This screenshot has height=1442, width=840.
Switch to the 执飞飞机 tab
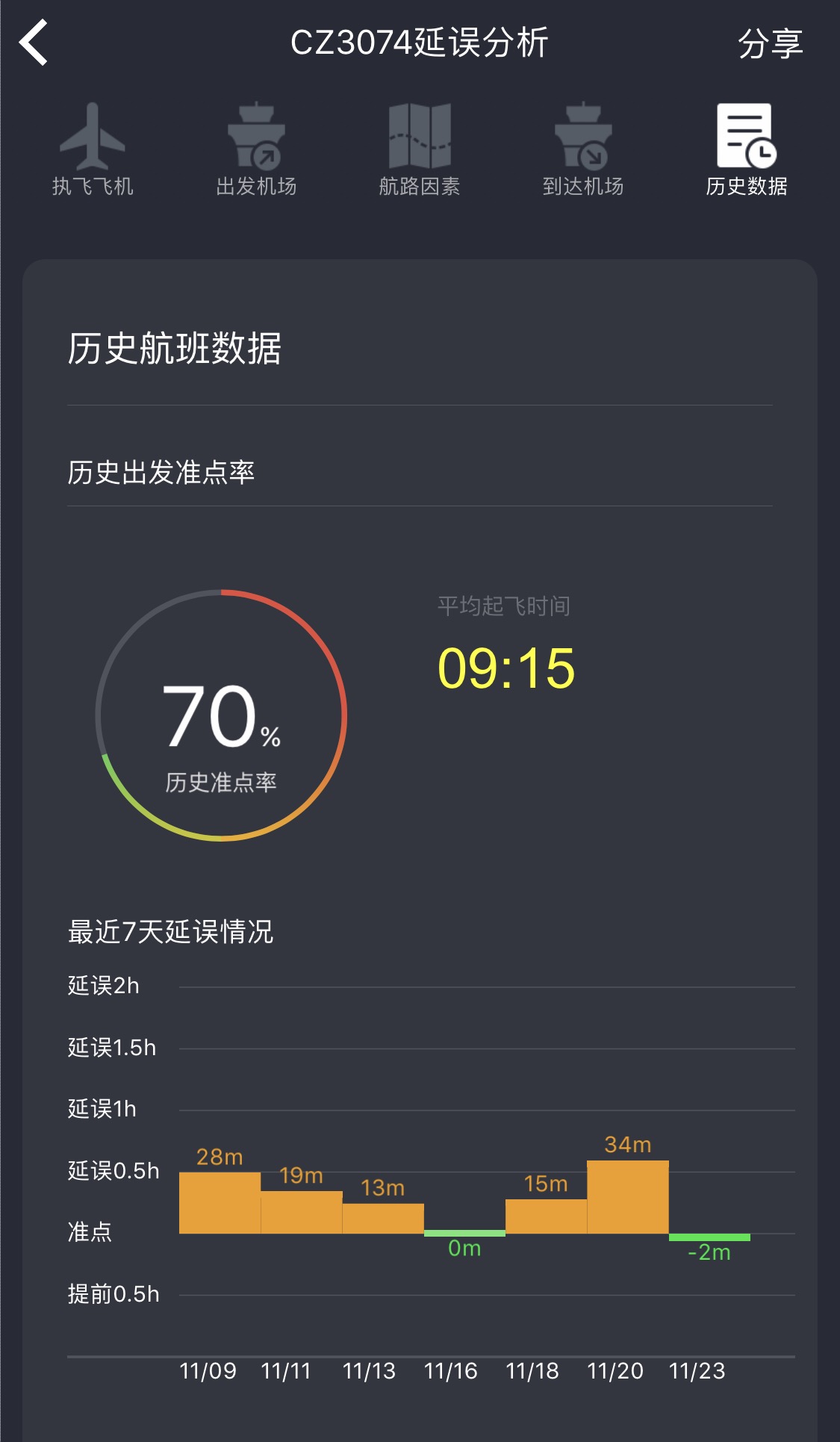pyautogui.click(x=93, y=149)
